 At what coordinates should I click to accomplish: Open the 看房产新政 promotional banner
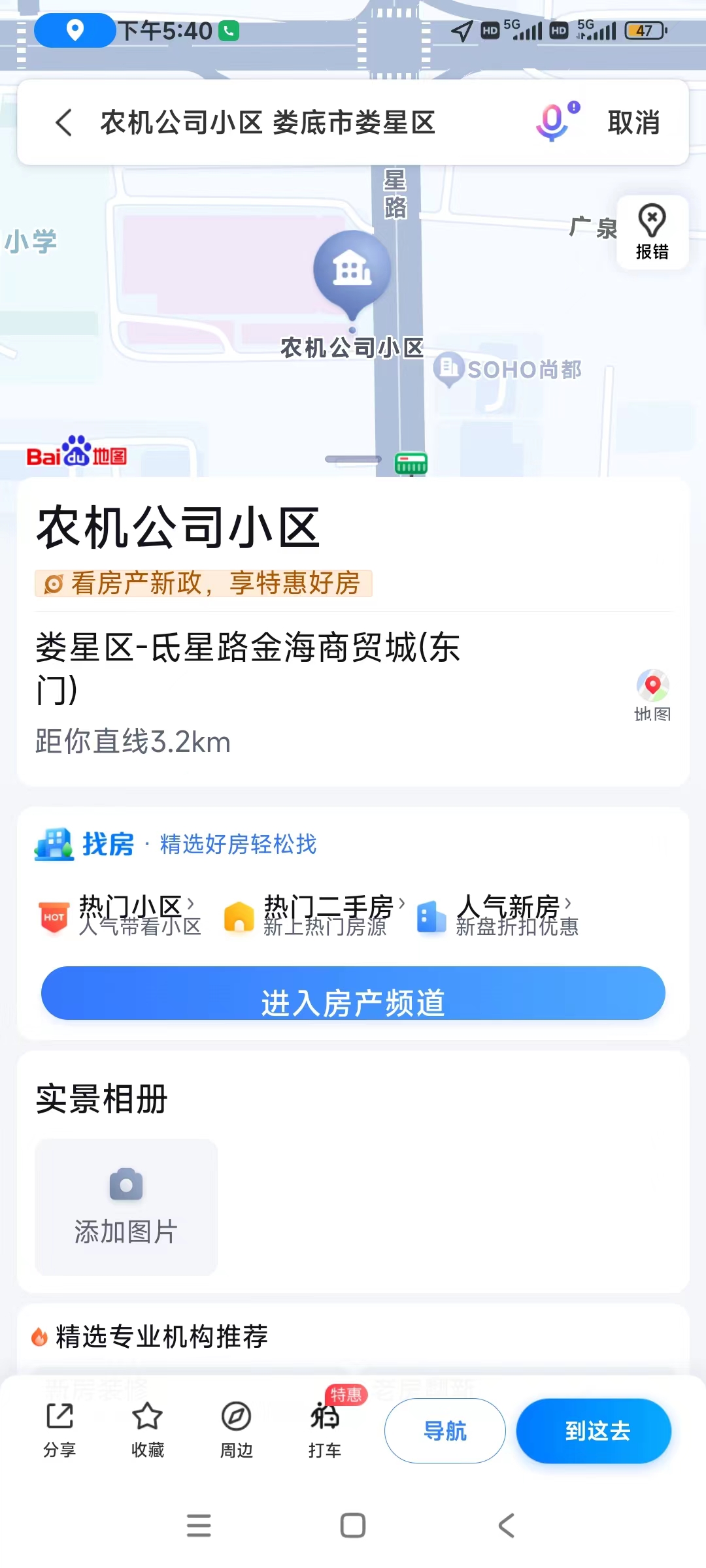[203, 583]
